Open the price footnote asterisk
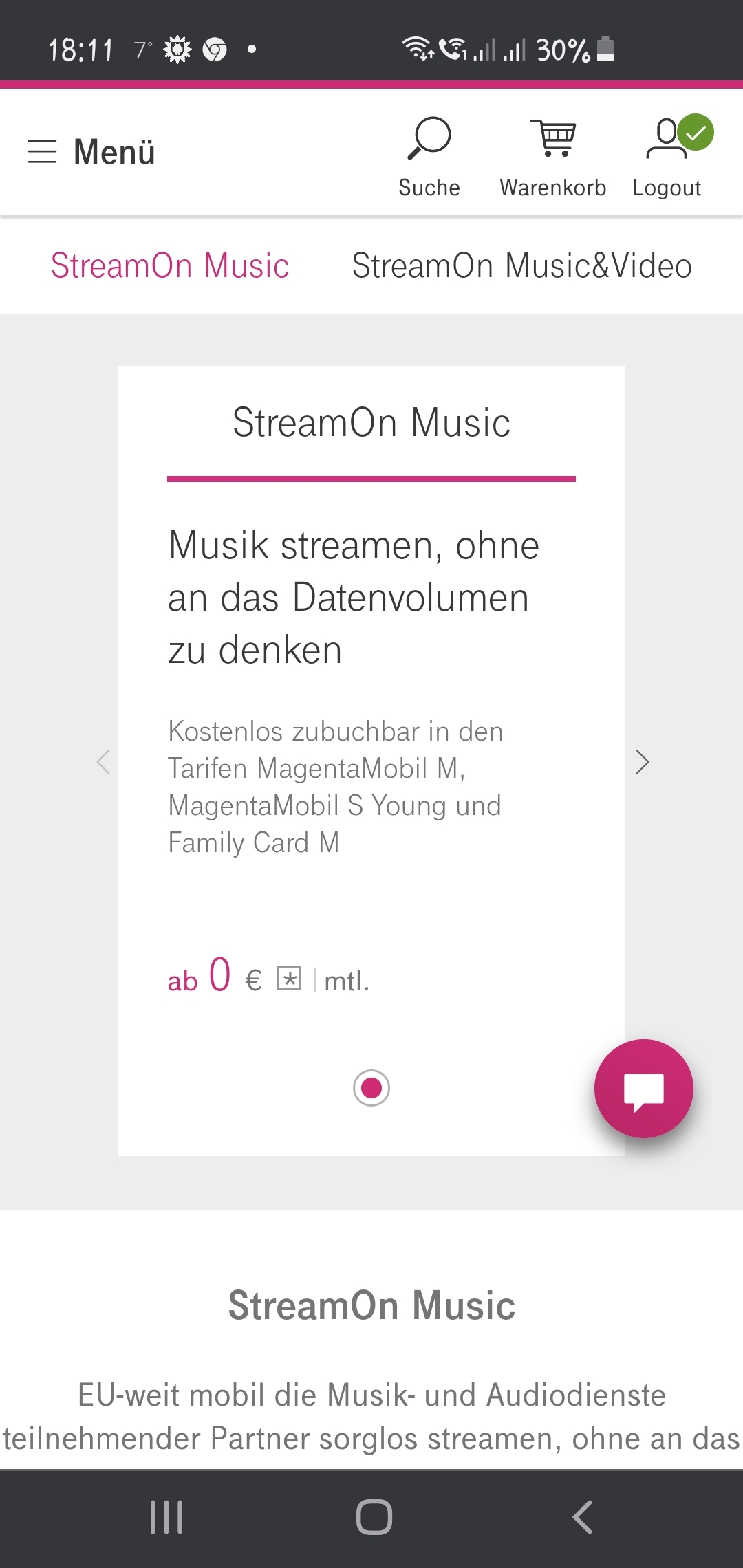Screen dimensions: 743x1568 (x=289, y=978)
